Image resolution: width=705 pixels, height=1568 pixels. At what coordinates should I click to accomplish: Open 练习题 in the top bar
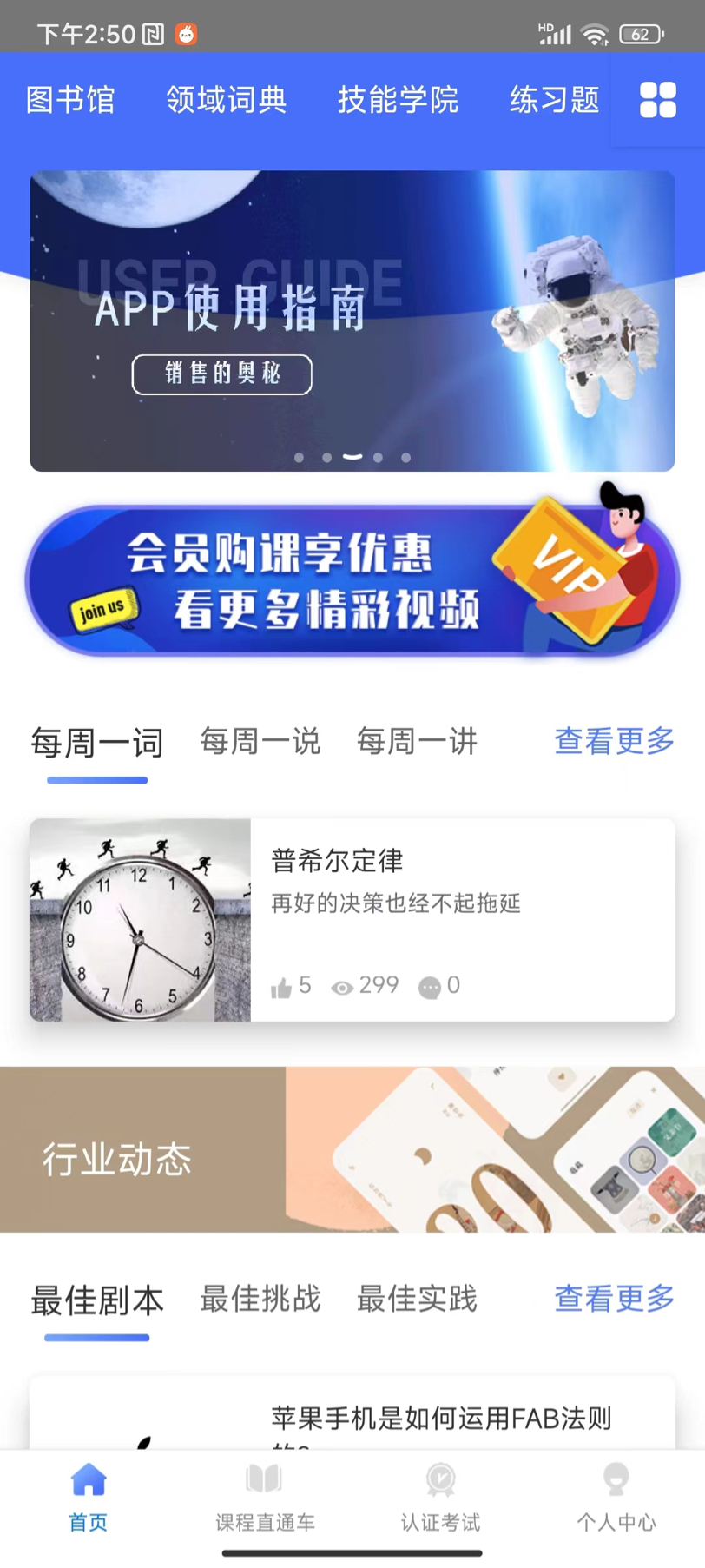(x=554, y=100)
